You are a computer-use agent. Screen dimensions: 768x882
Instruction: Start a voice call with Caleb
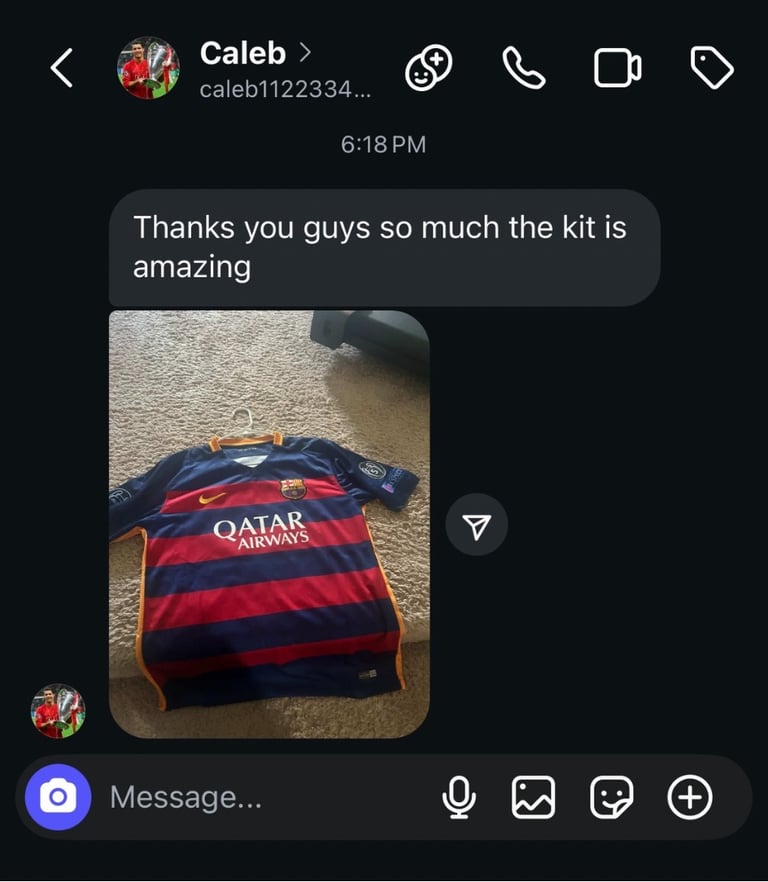(523, 68)
